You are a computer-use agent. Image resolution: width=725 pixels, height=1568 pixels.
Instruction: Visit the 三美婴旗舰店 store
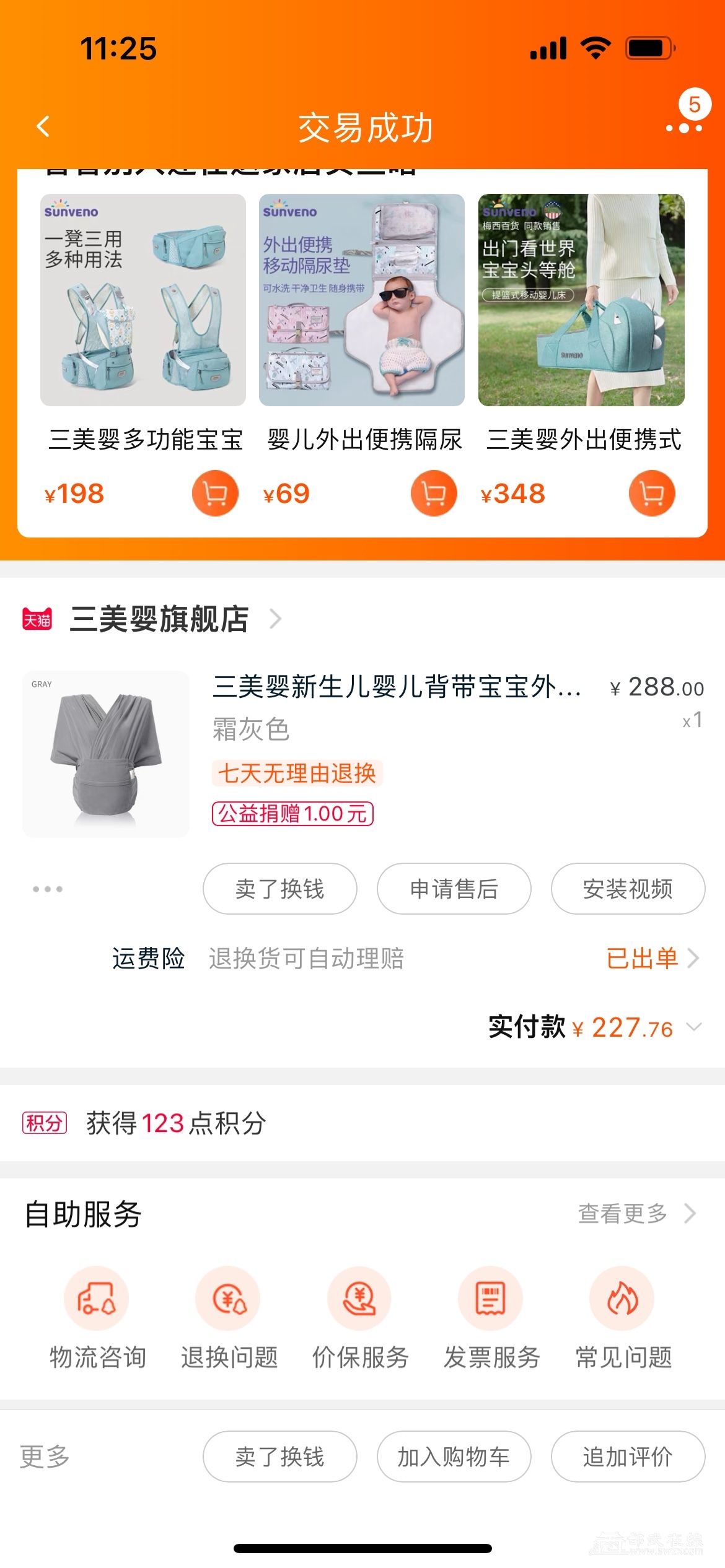159,619
